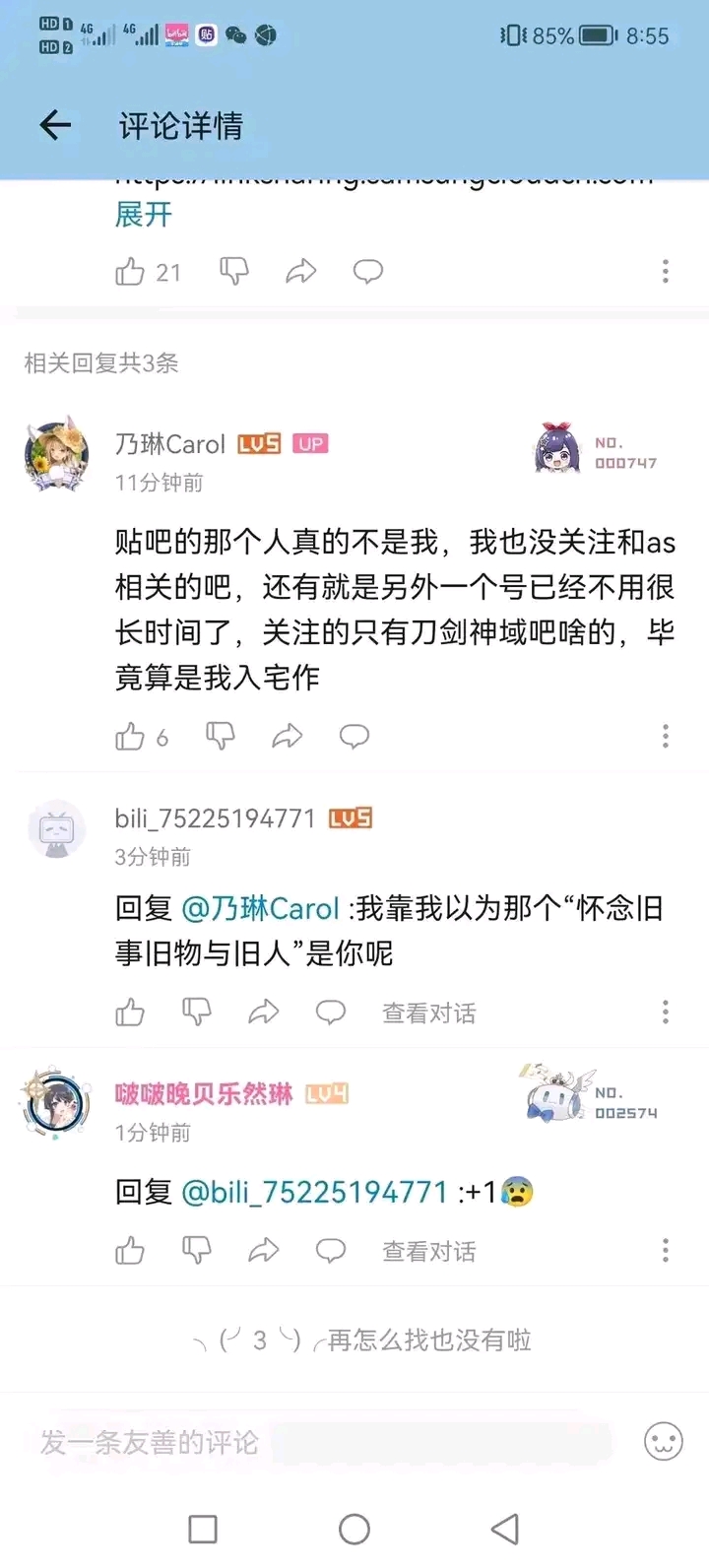Go back from the comment details page
The height and width of the screenshot is (1568, 709).
tap(55, 125)
